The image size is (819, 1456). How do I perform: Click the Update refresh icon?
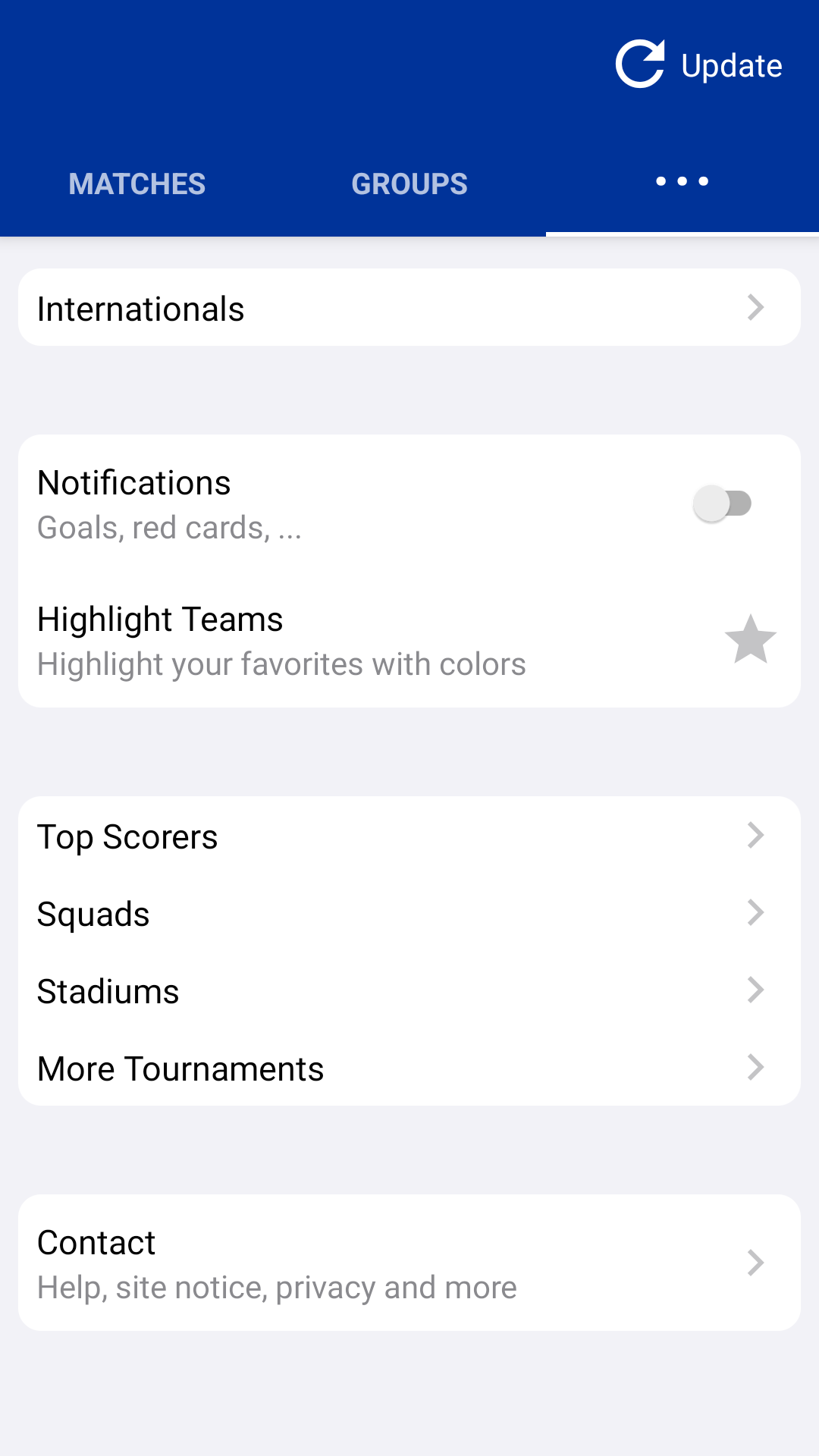coord(641,64)
